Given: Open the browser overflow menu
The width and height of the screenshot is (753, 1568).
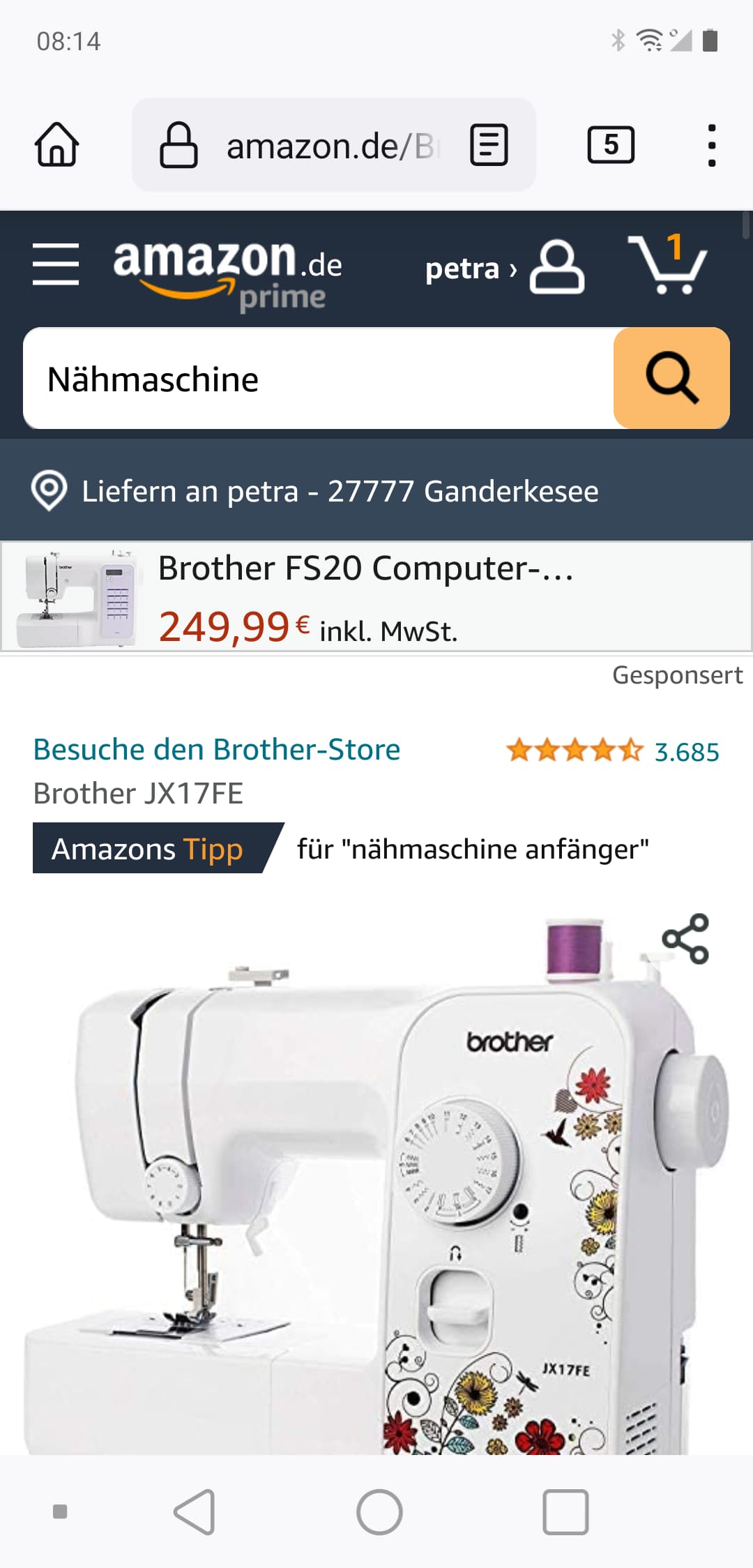Looking at the screenshot, I should coord(711,145).
